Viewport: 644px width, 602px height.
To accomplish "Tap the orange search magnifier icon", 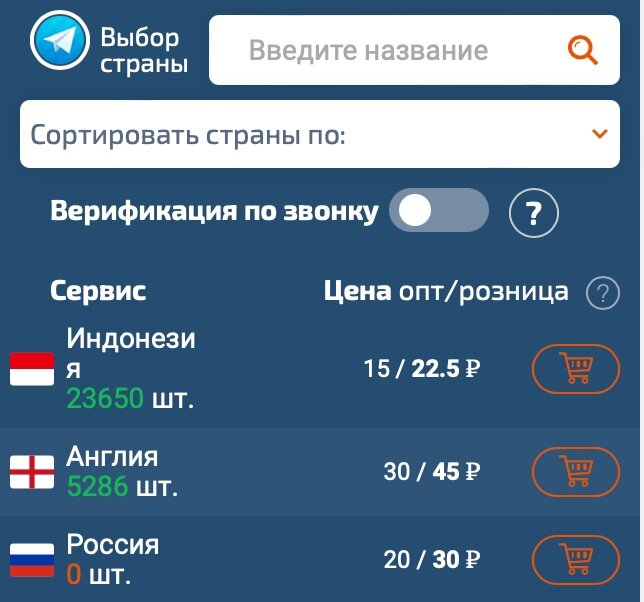I will coord(582,49).
